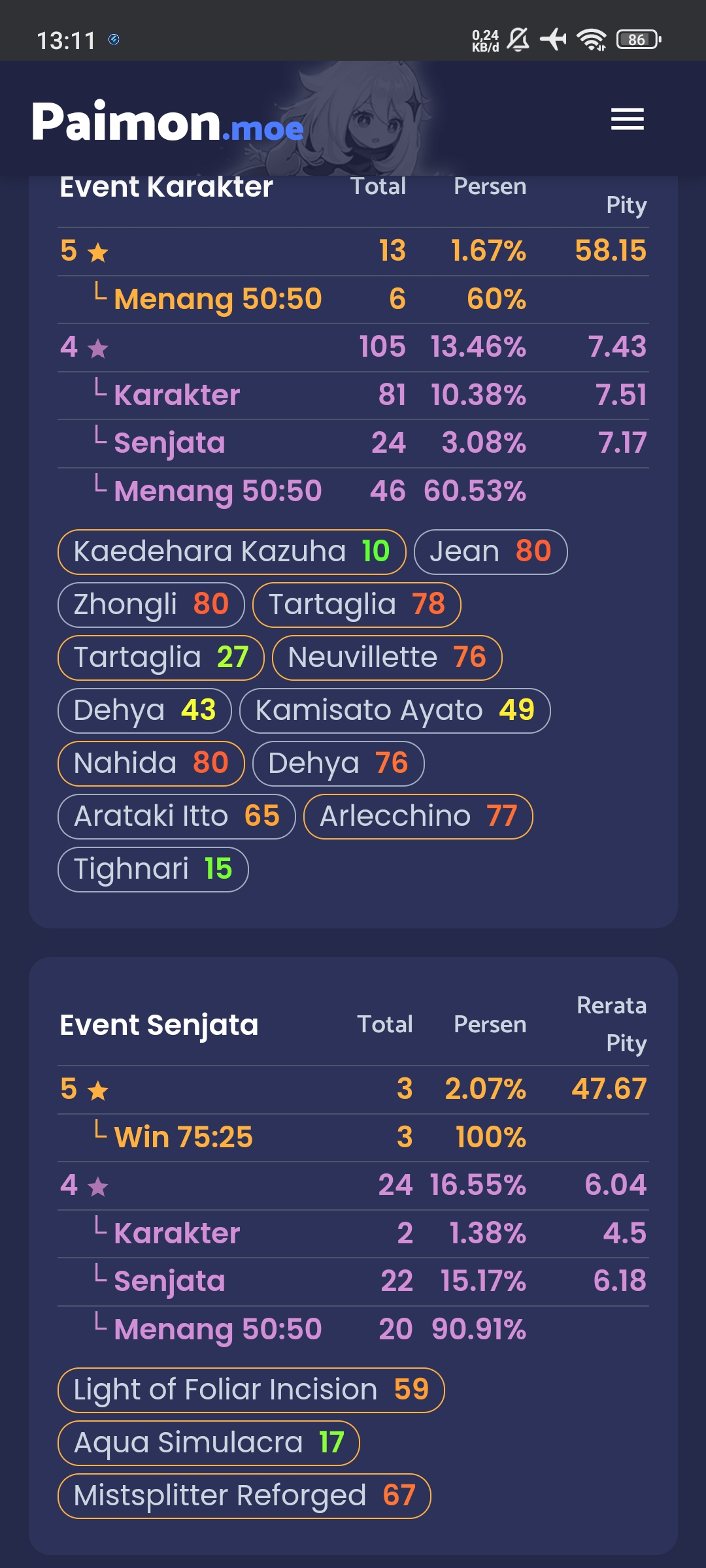Click the Jean 80-pity badge
The width and height of the screenshot is (706, 1568).
(x=491, y=551)
